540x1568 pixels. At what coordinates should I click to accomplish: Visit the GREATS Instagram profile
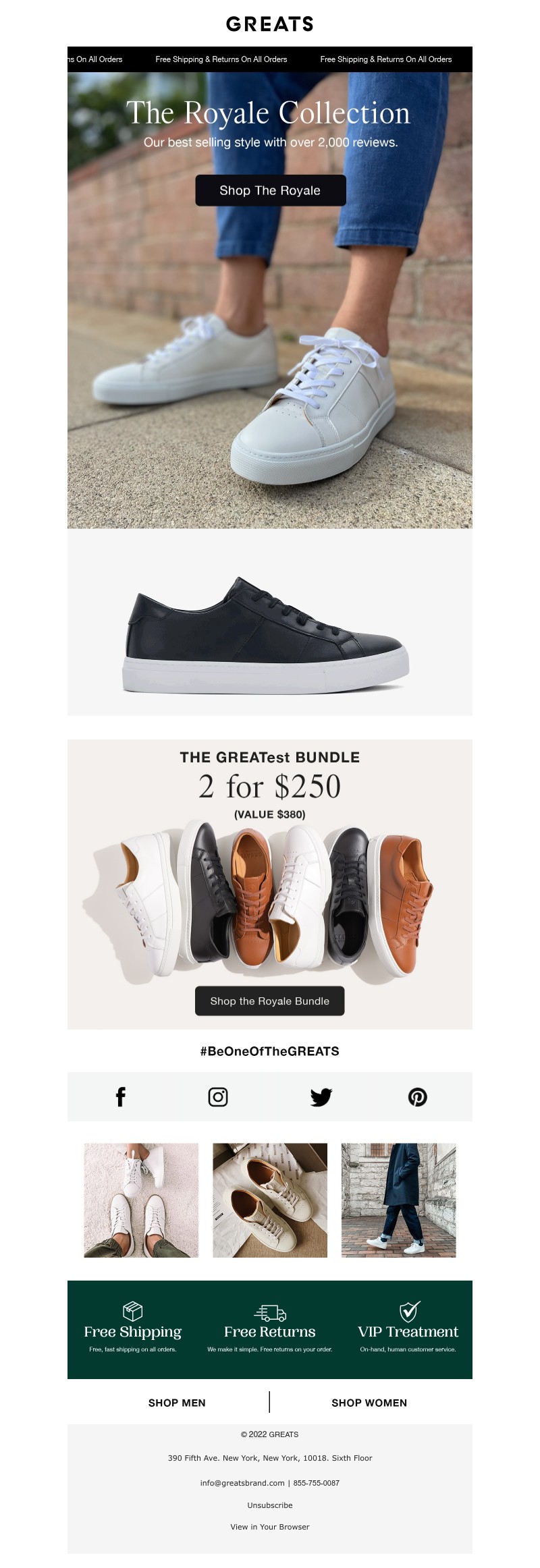coord(217,1096)
